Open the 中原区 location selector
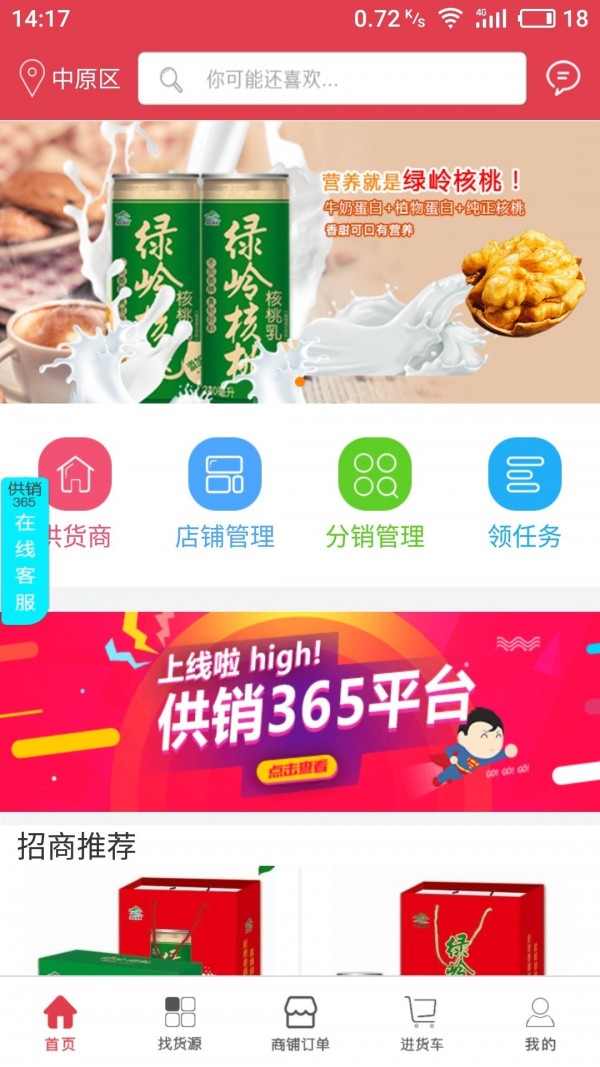 (x=70, y=79)
